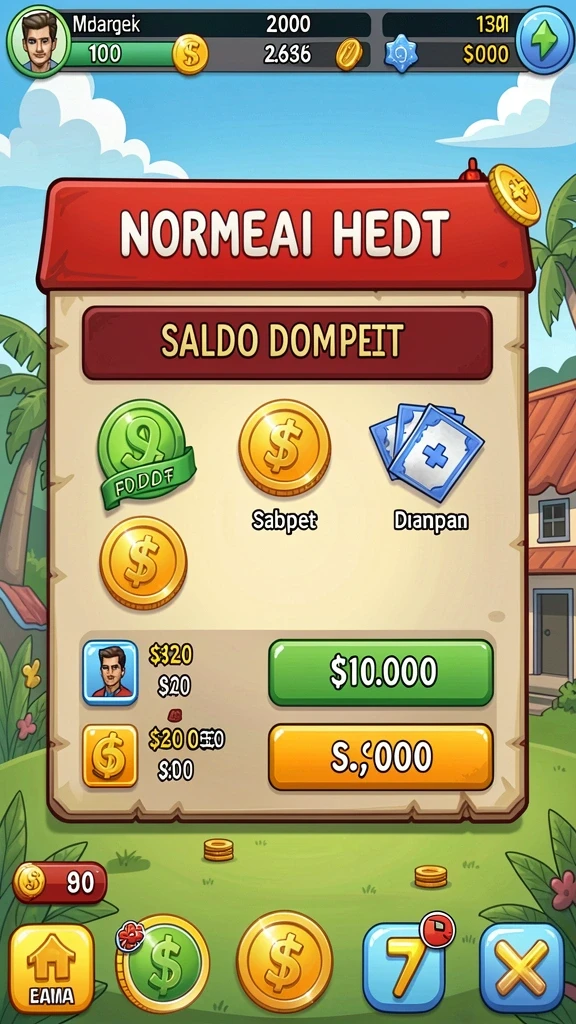Tap the green $10.000 button
Viewport: 576px width, 1024px height.
381,673
